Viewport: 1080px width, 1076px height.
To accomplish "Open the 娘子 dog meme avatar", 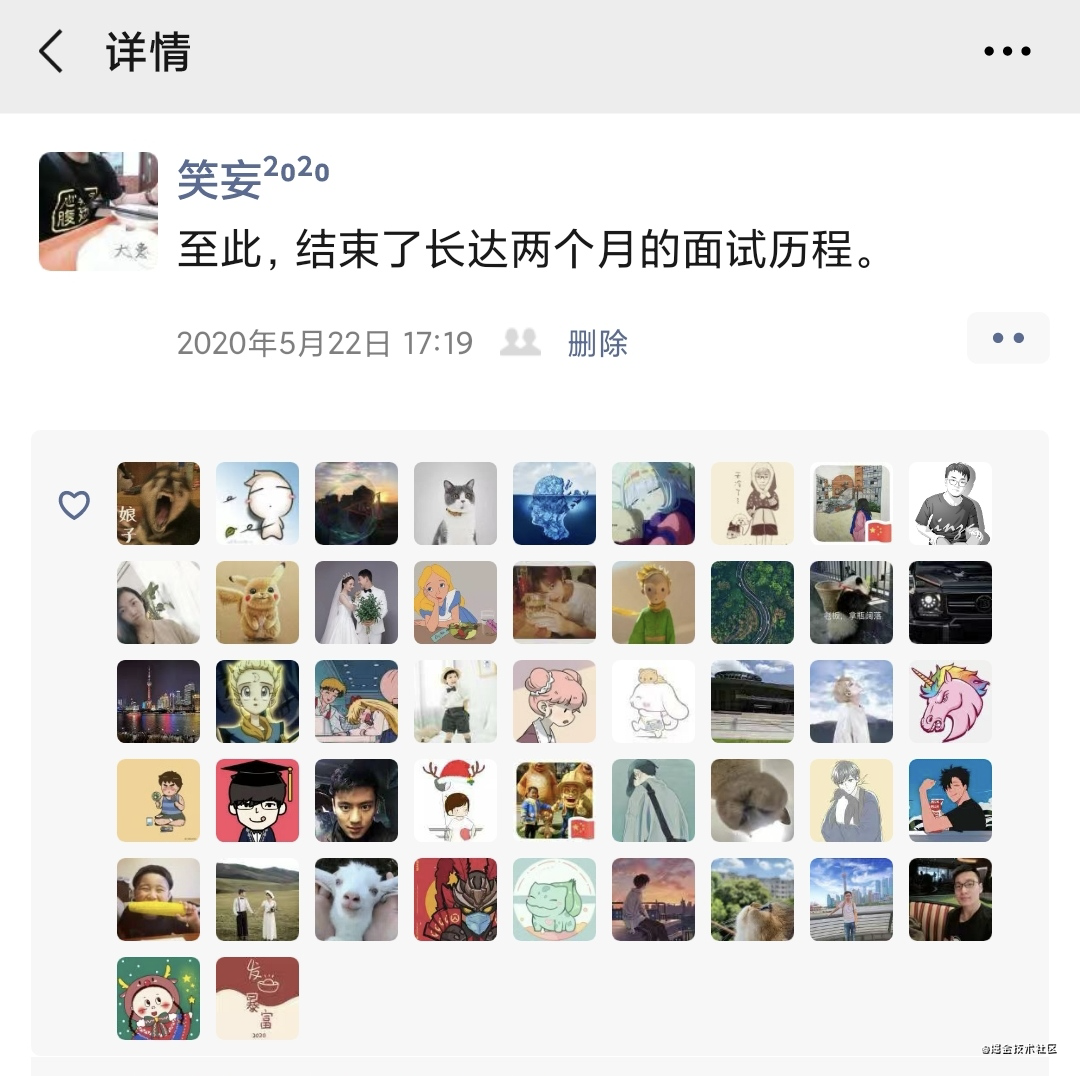I will (158, 503).
